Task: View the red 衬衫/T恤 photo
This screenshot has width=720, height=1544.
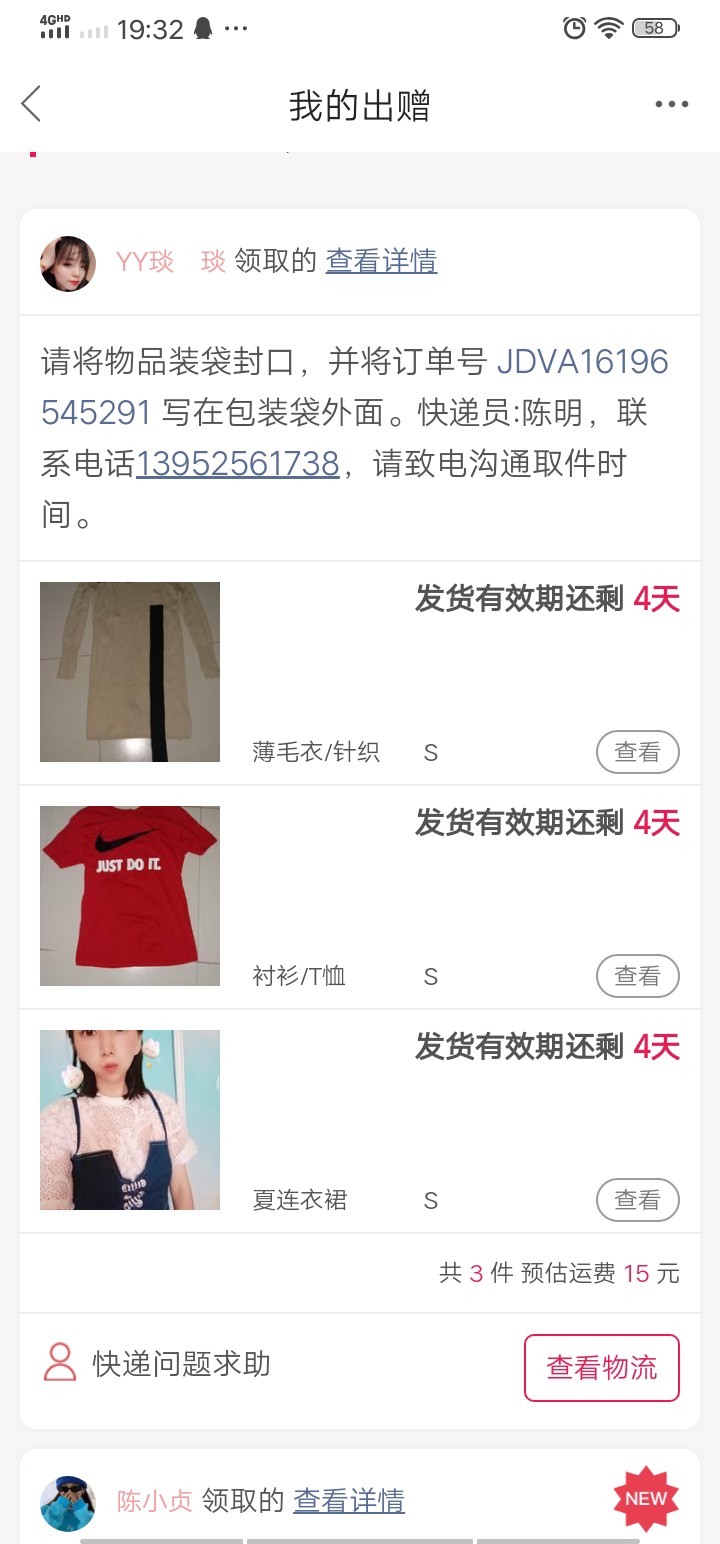Action: click(x=130, y=896)
